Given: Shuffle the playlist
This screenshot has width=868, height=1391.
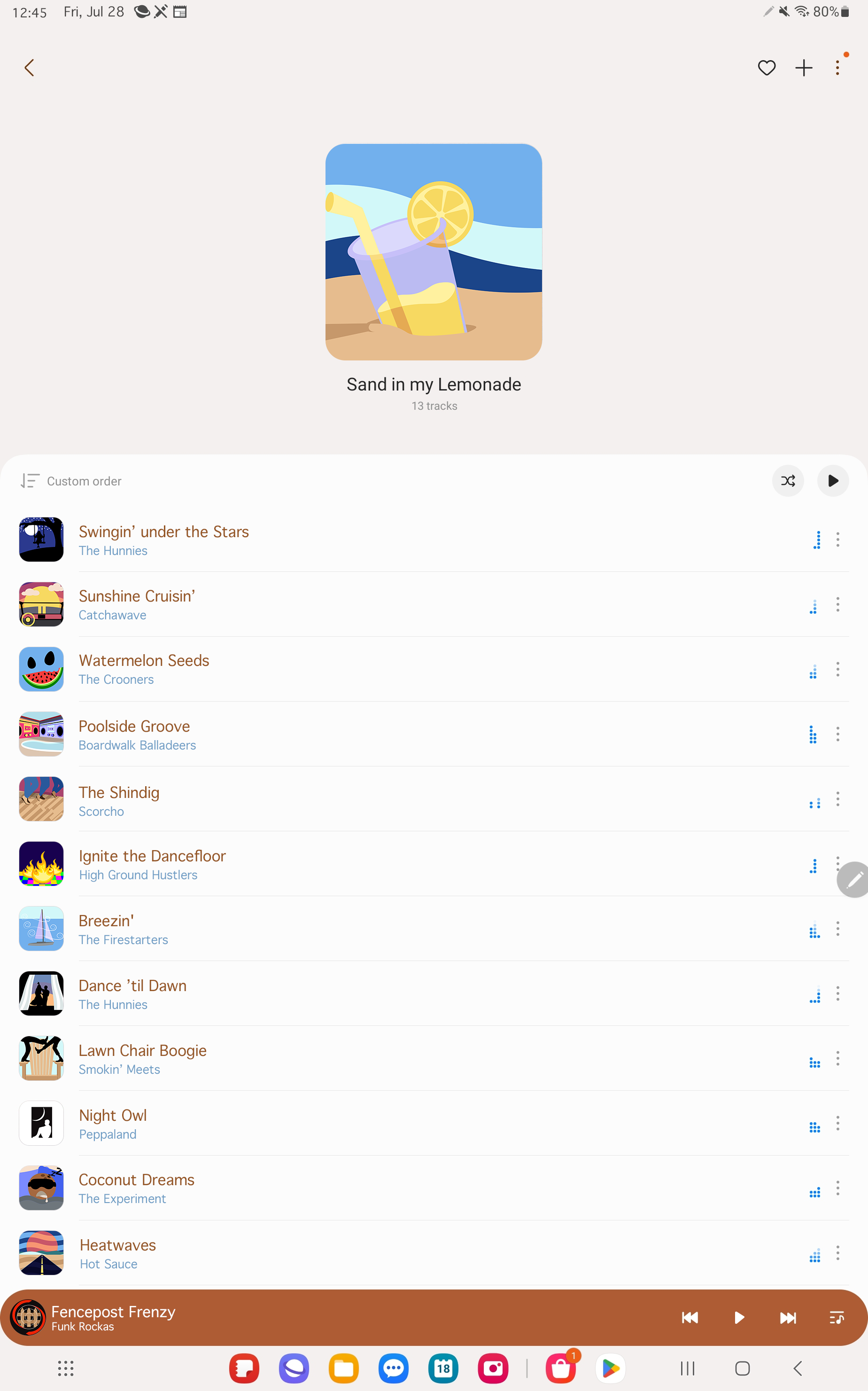Looking at the screenshot, I should click(788, 481).
